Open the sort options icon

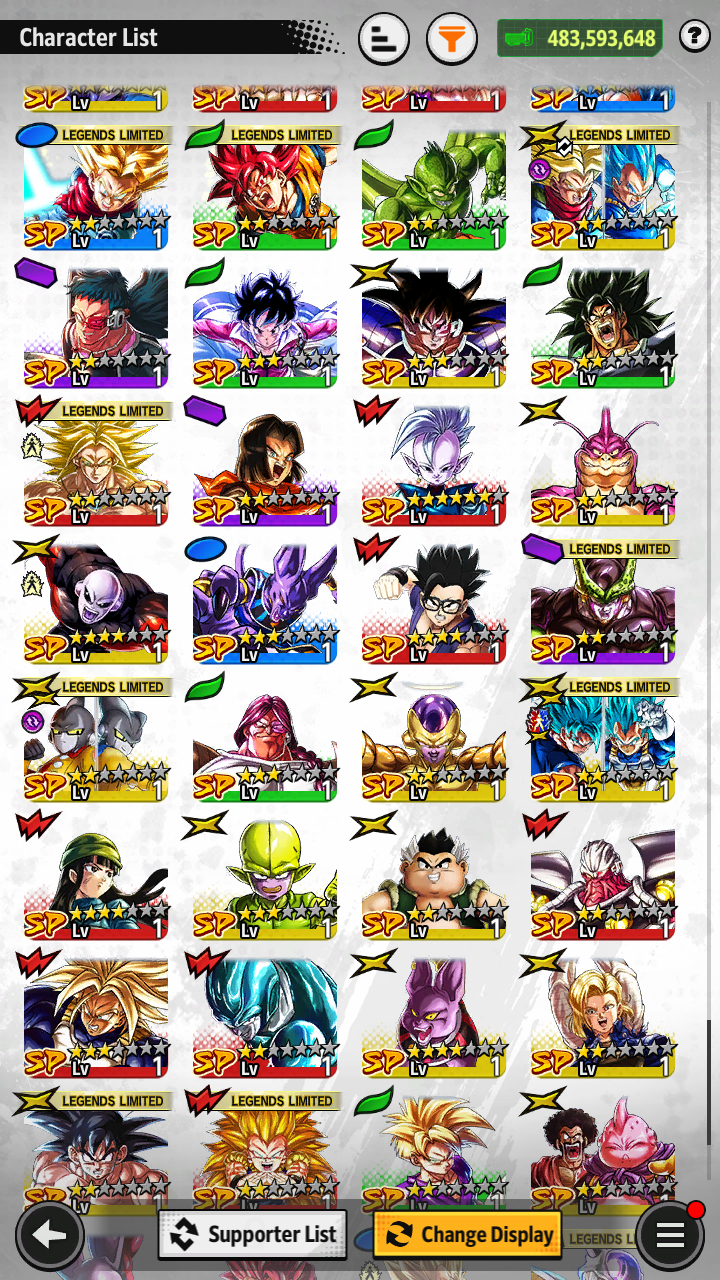[383, 39]
